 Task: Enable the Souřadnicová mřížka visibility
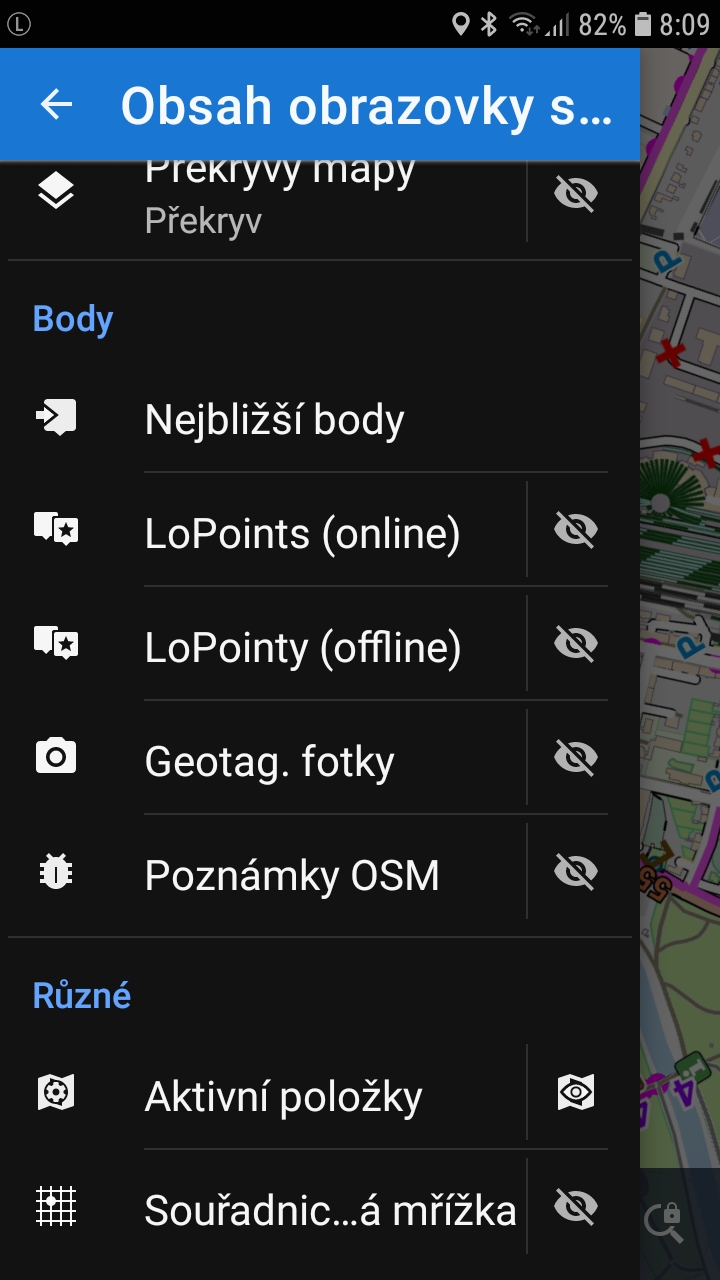[576, 1207]
